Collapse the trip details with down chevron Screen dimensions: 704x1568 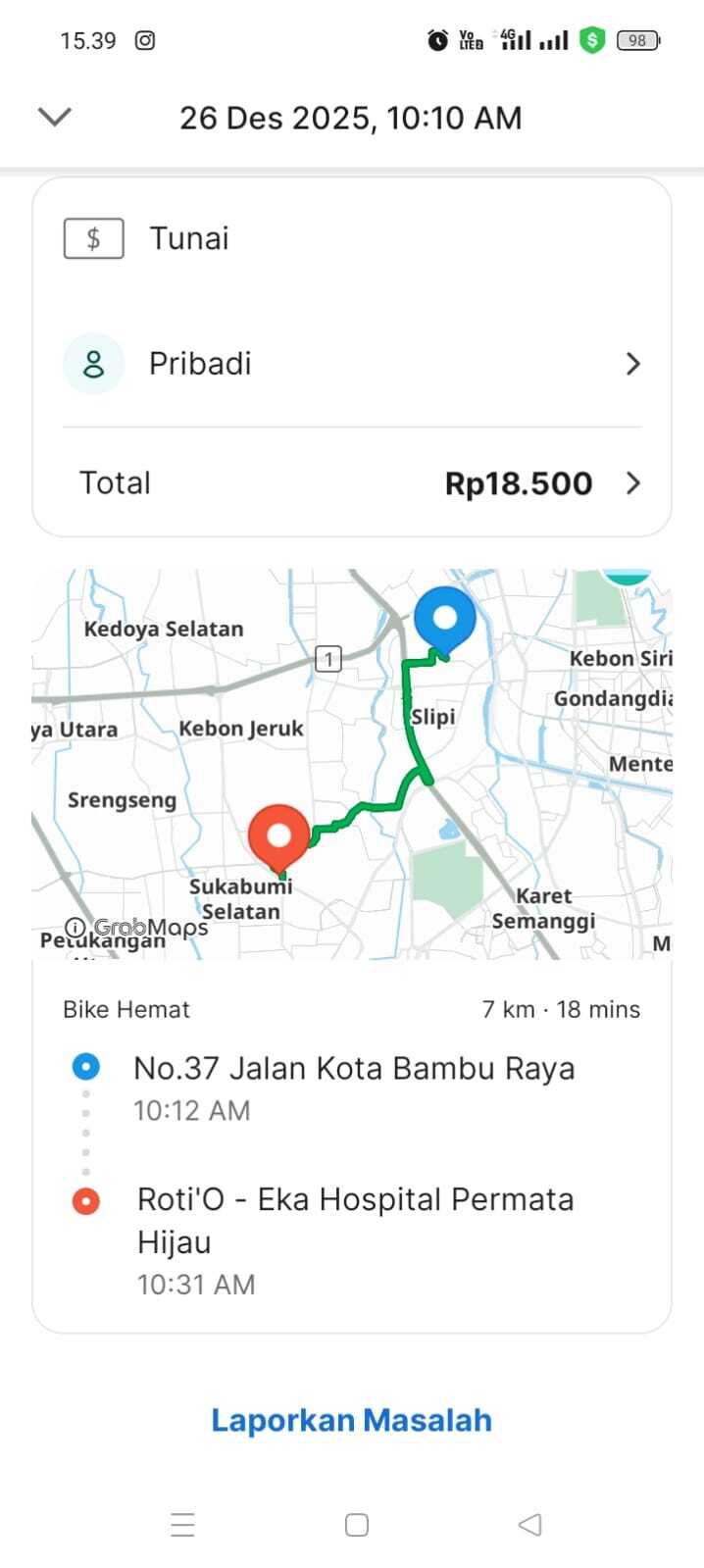point(55,118)
